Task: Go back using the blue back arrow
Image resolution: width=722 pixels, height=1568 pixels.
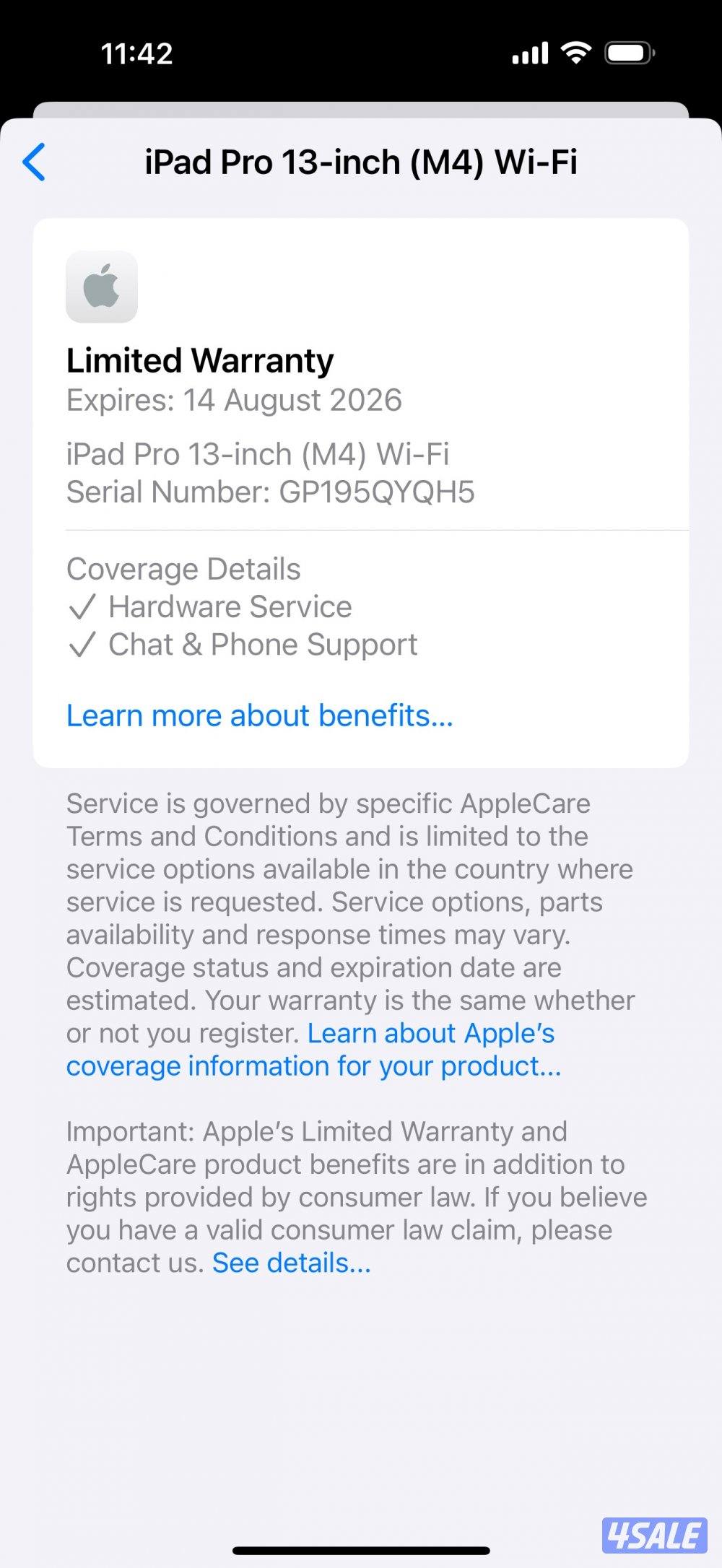Action: click(x=34, y=162)
